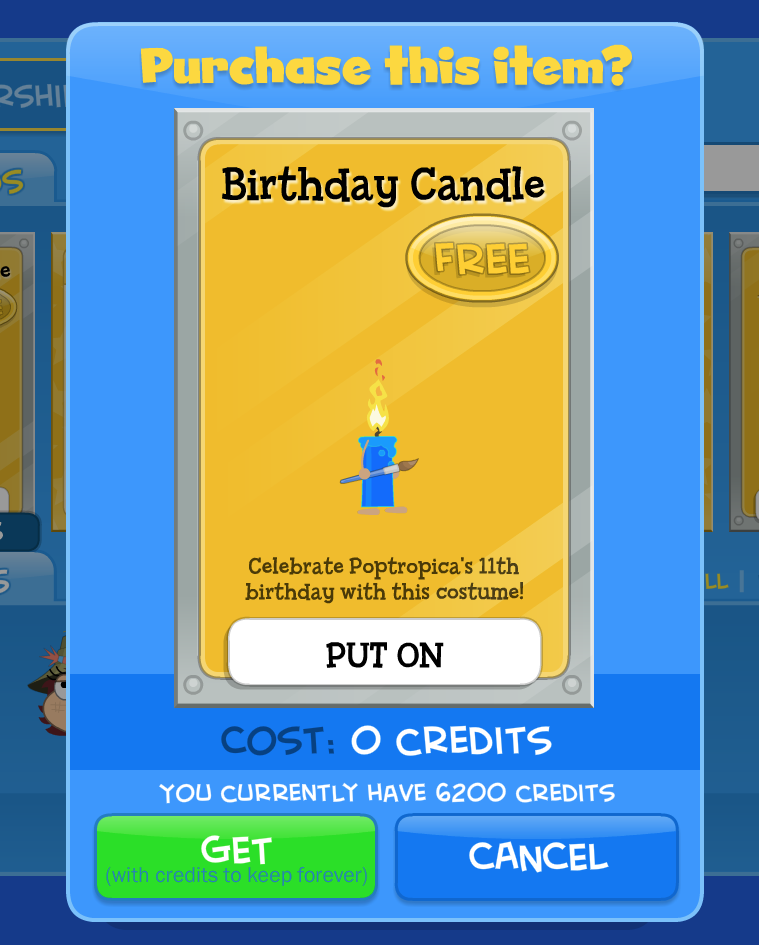The image size is (759, 945).
Task: Tap the green GET button
Action: (236, 857)
